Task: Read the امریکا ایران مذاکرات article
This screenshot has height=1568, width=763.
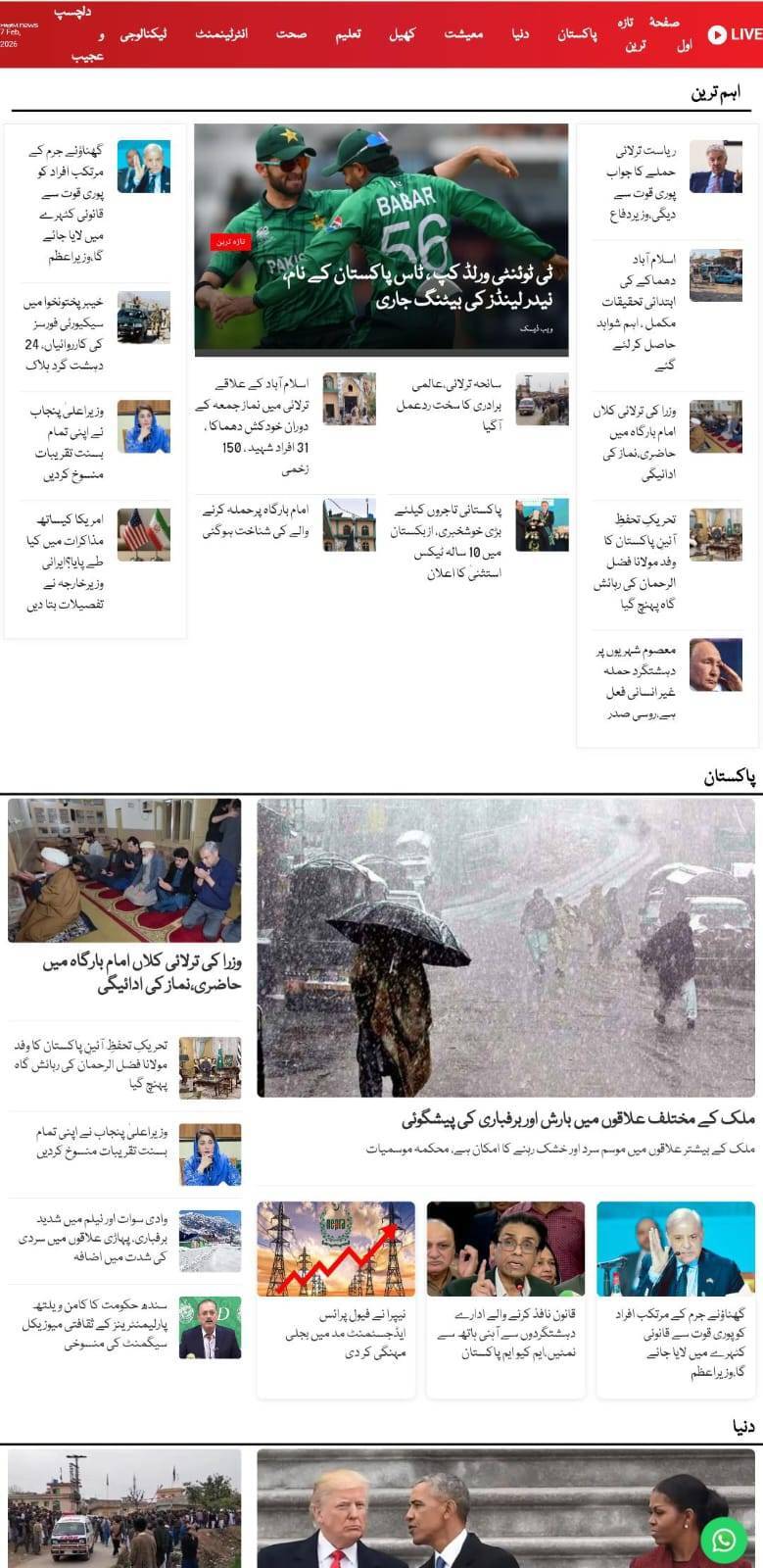Action: 65,562
